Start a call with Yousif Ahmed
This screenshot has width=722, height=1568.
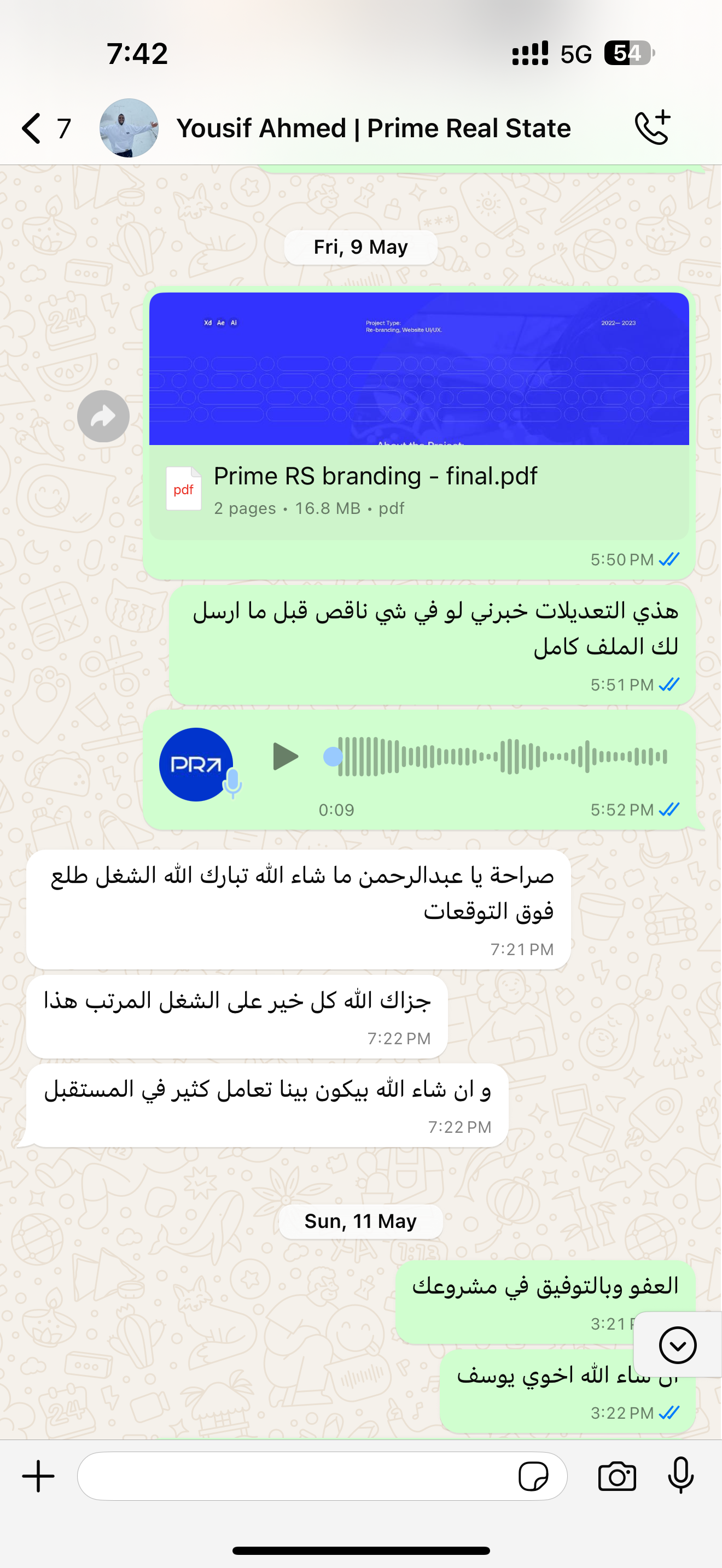point(652,128)
